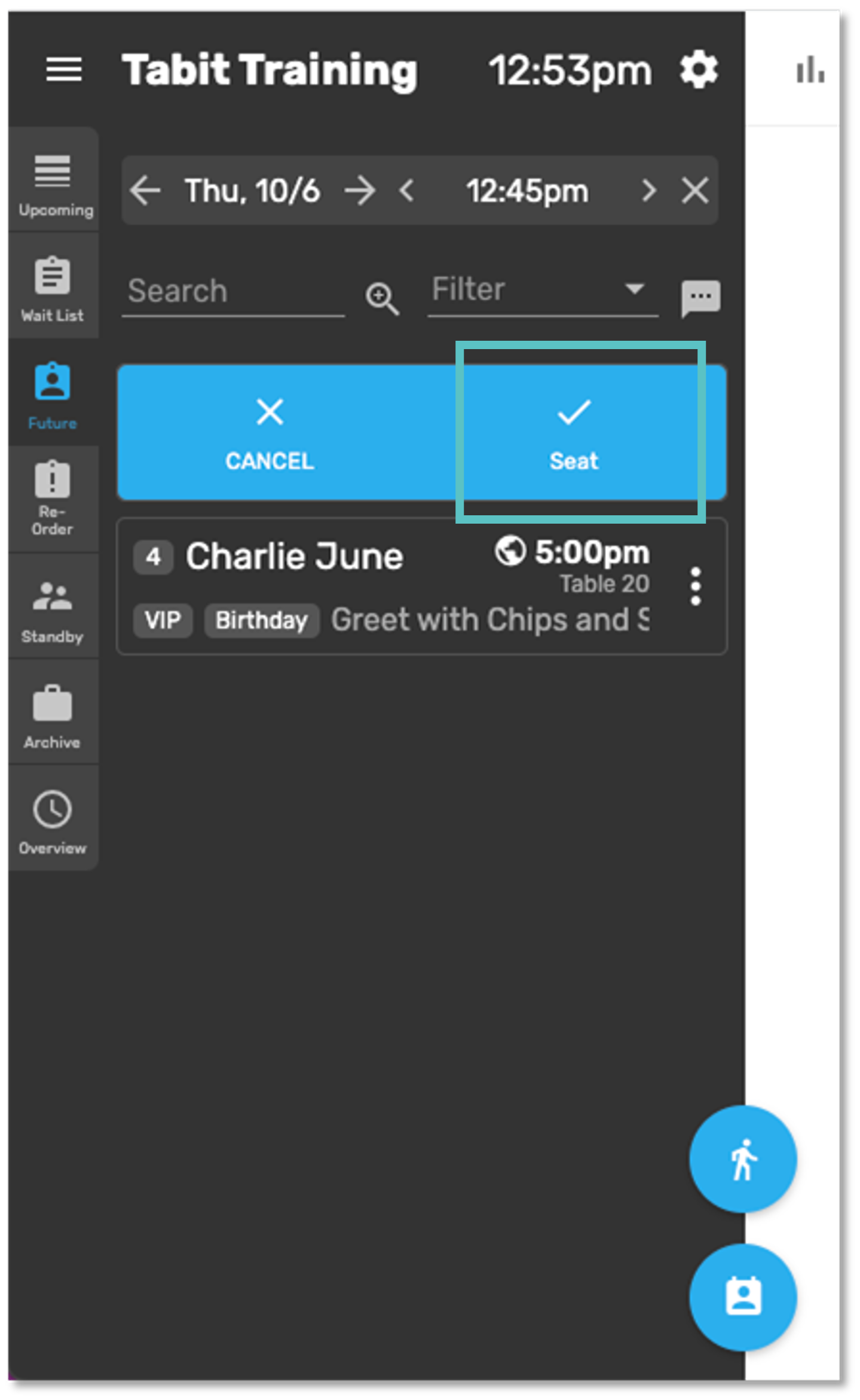The image size is (860, 1400).
Task: Open the Re-Order tab
Action: pos(53,498)
